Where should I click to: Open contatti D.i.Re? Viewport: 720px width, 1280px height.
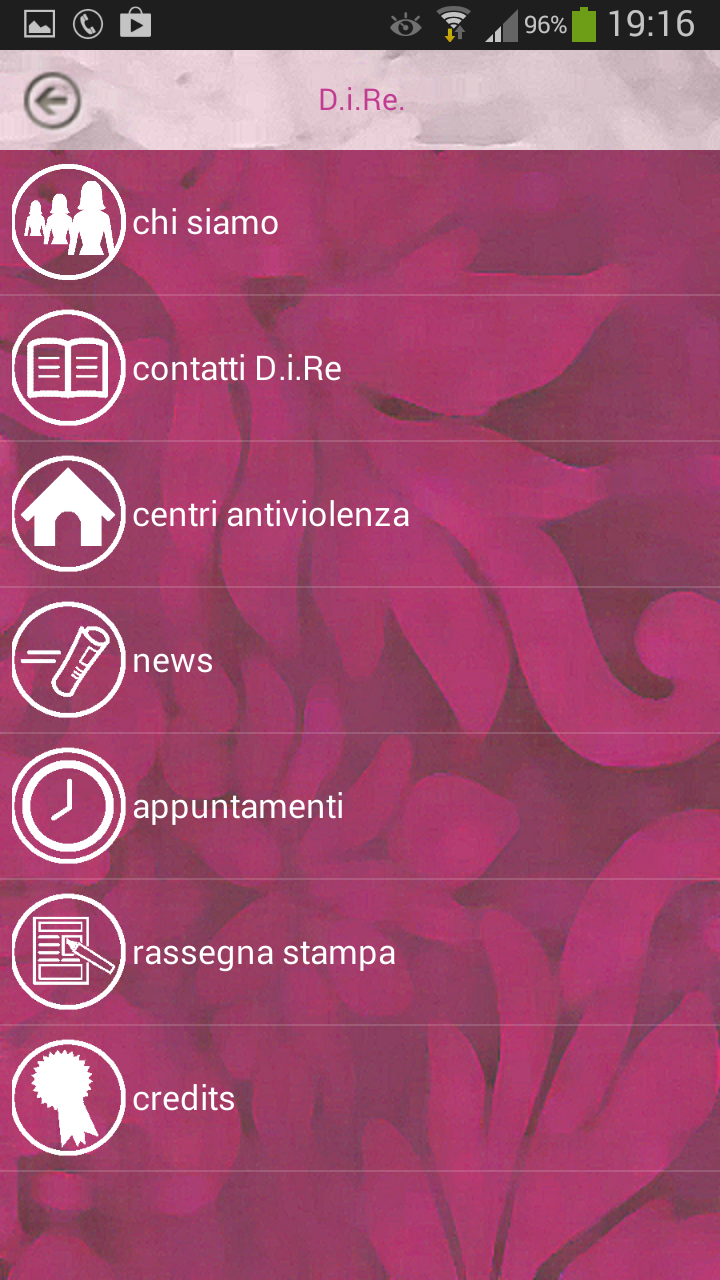(360, 368)
